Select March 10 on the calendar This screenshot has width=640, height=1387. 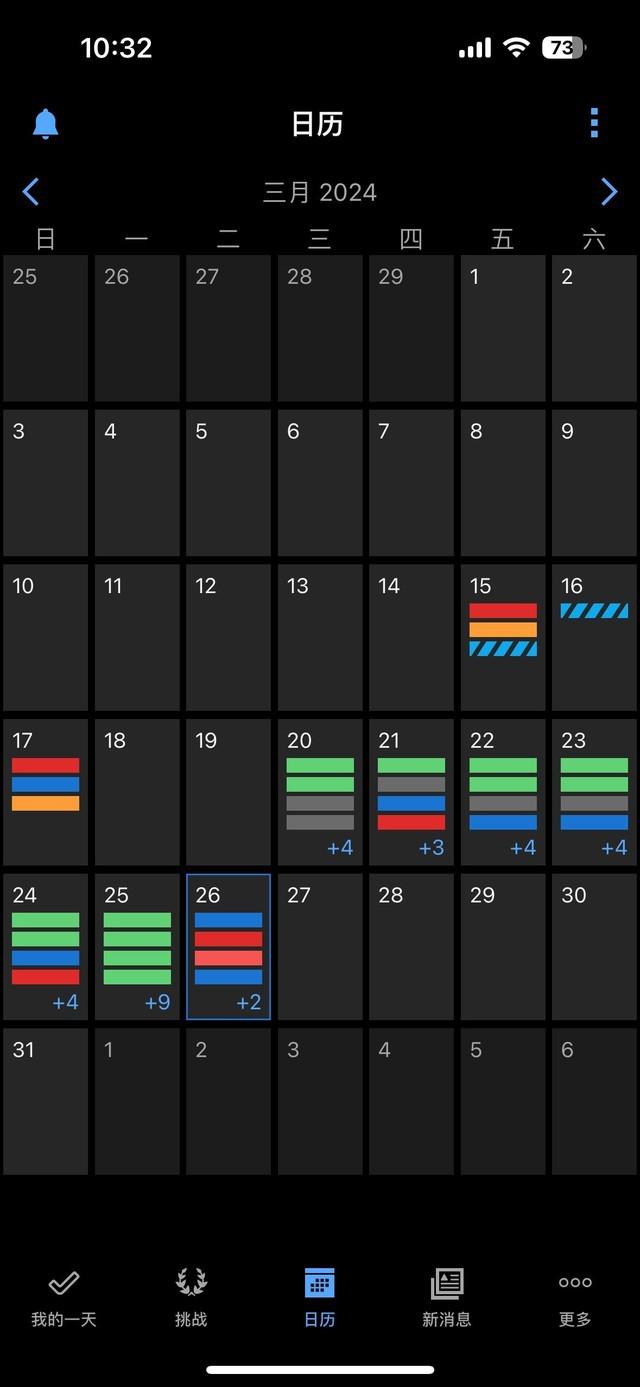[x=45, y=637]
